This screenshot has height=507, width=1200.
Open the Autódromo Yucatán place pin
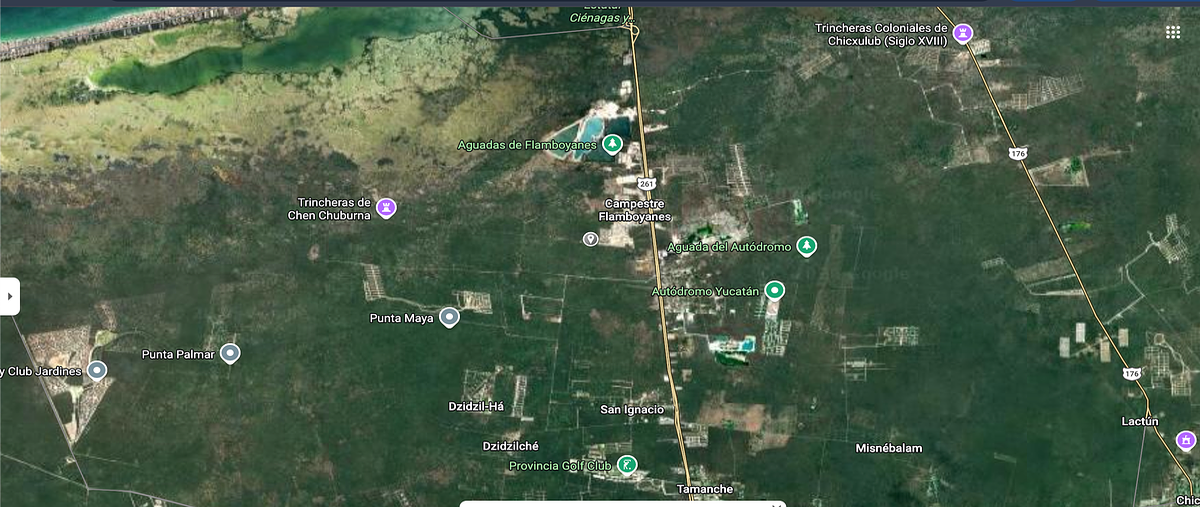(x=775, y=290)
